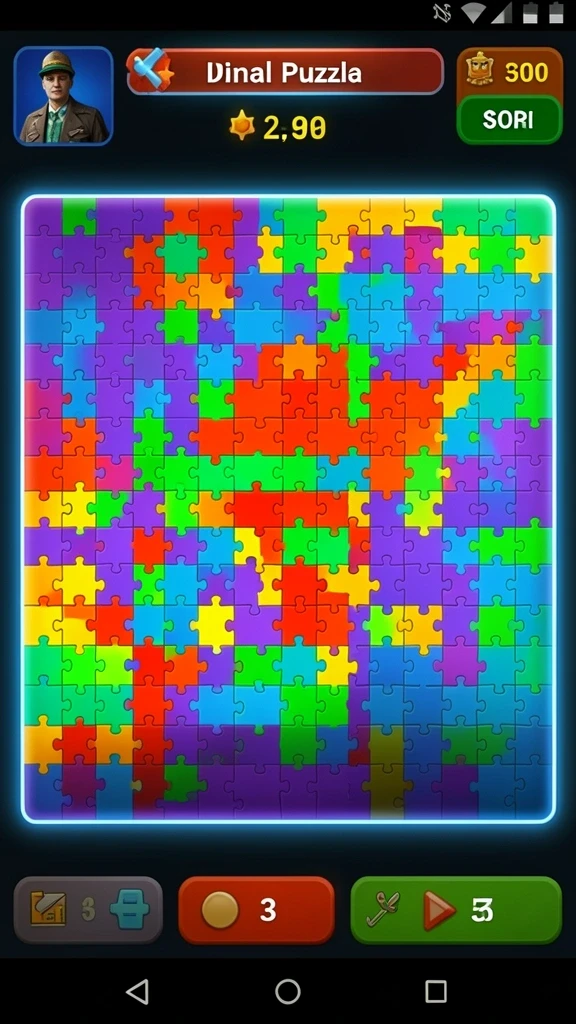The width and height of the screenshot is (576, 1024).
Task: Return home via the system home button
Action: pyautogui.click(x=287, y=991)
